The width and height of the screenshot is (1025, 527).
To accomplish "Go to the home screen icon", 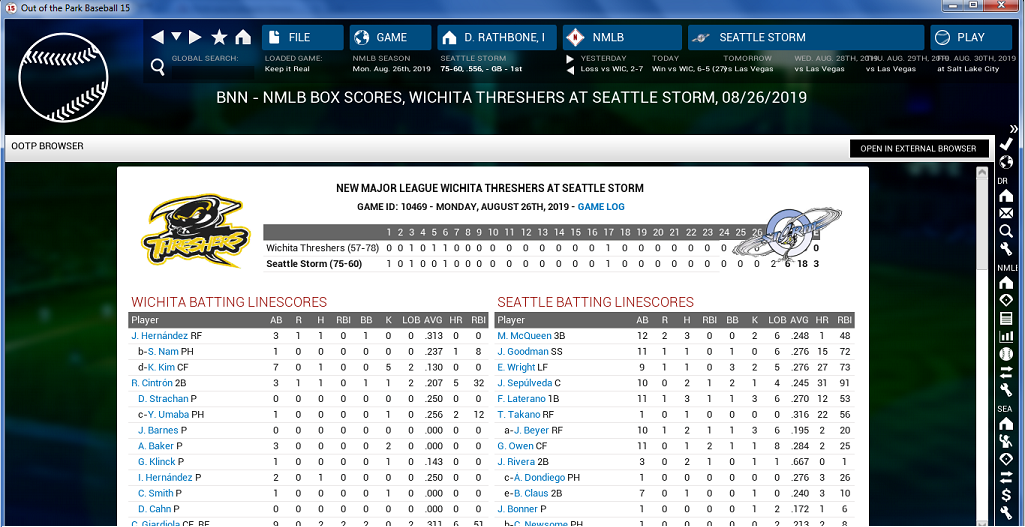I will tap(243, 37).
